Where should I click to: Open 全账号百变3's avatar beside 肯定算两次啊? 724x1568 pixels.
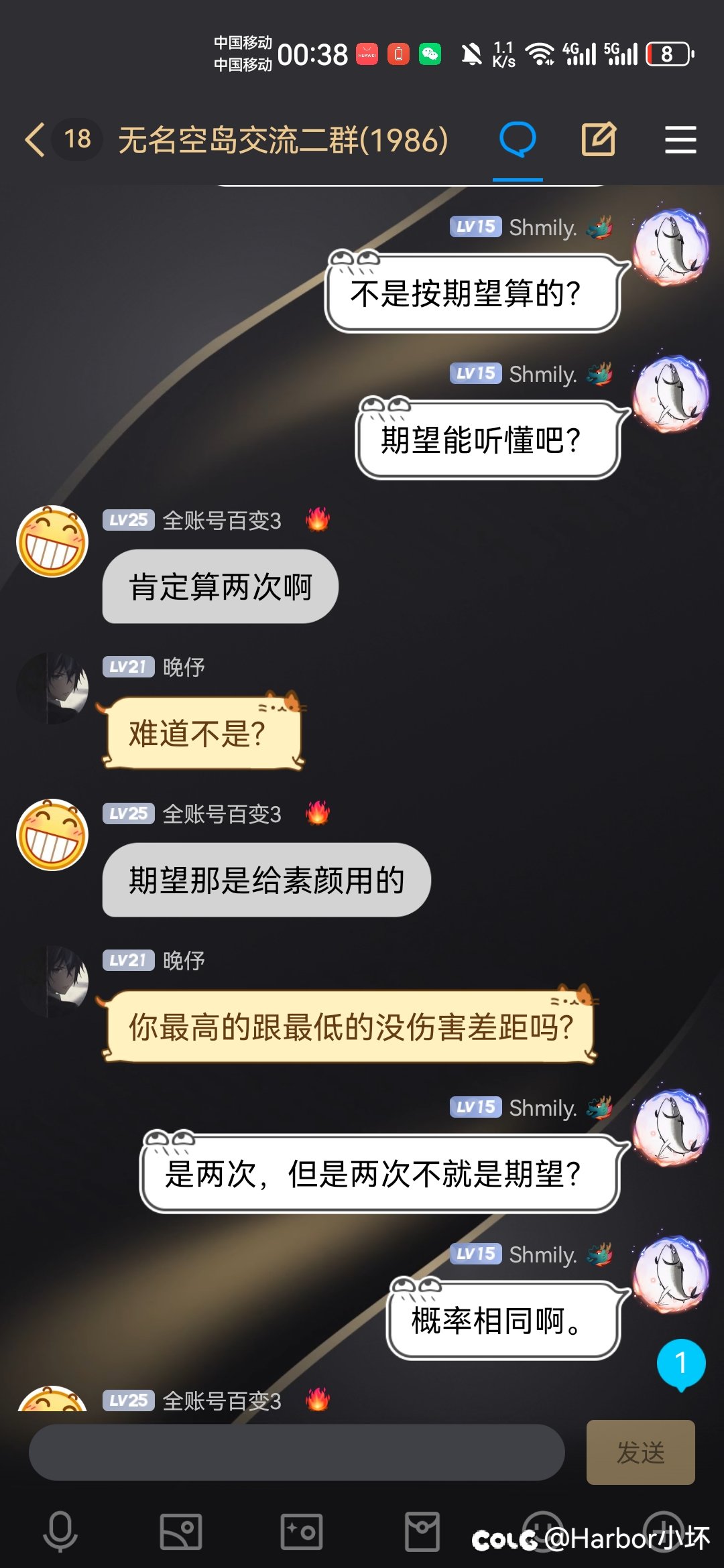(52, 541)
